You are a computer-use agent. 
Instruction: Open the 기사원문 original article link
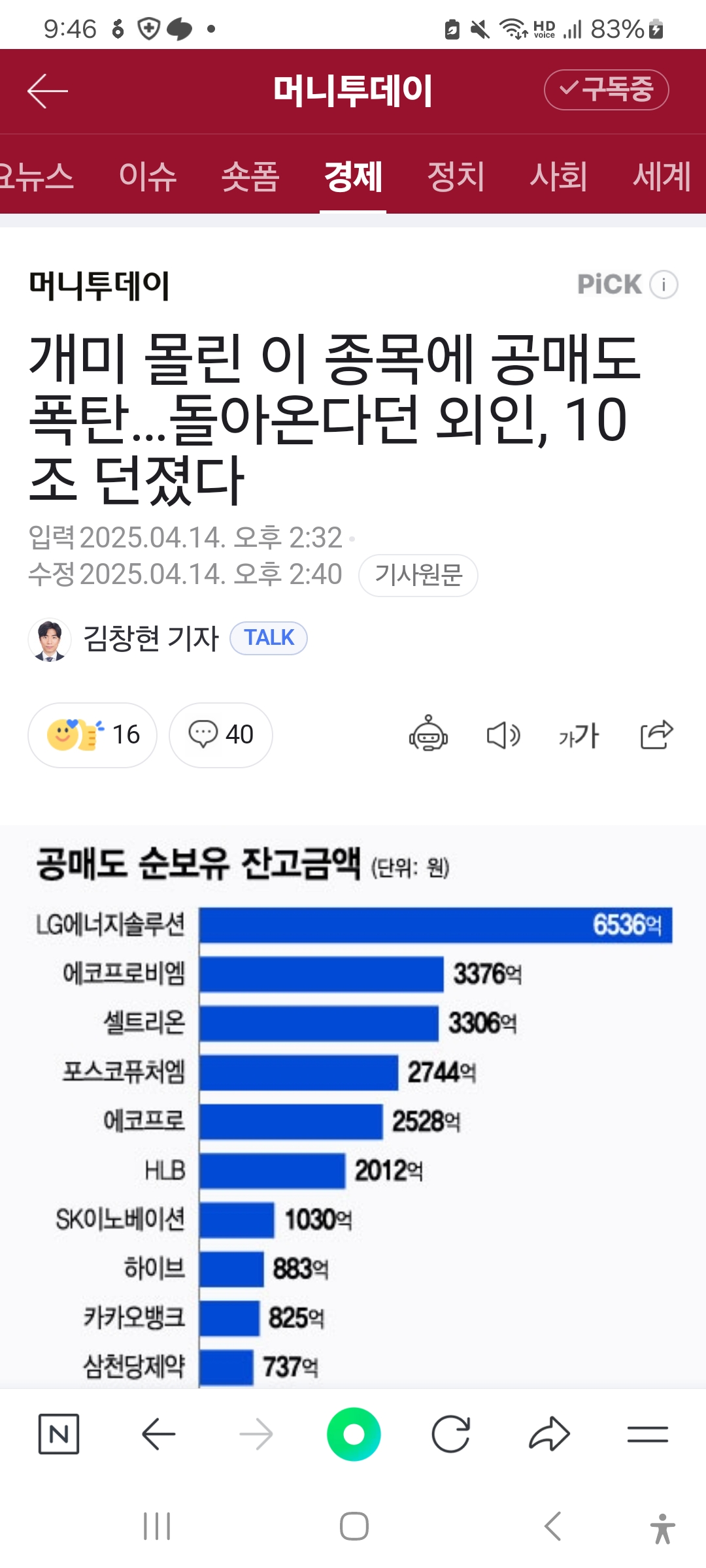[x=418, y=575]
